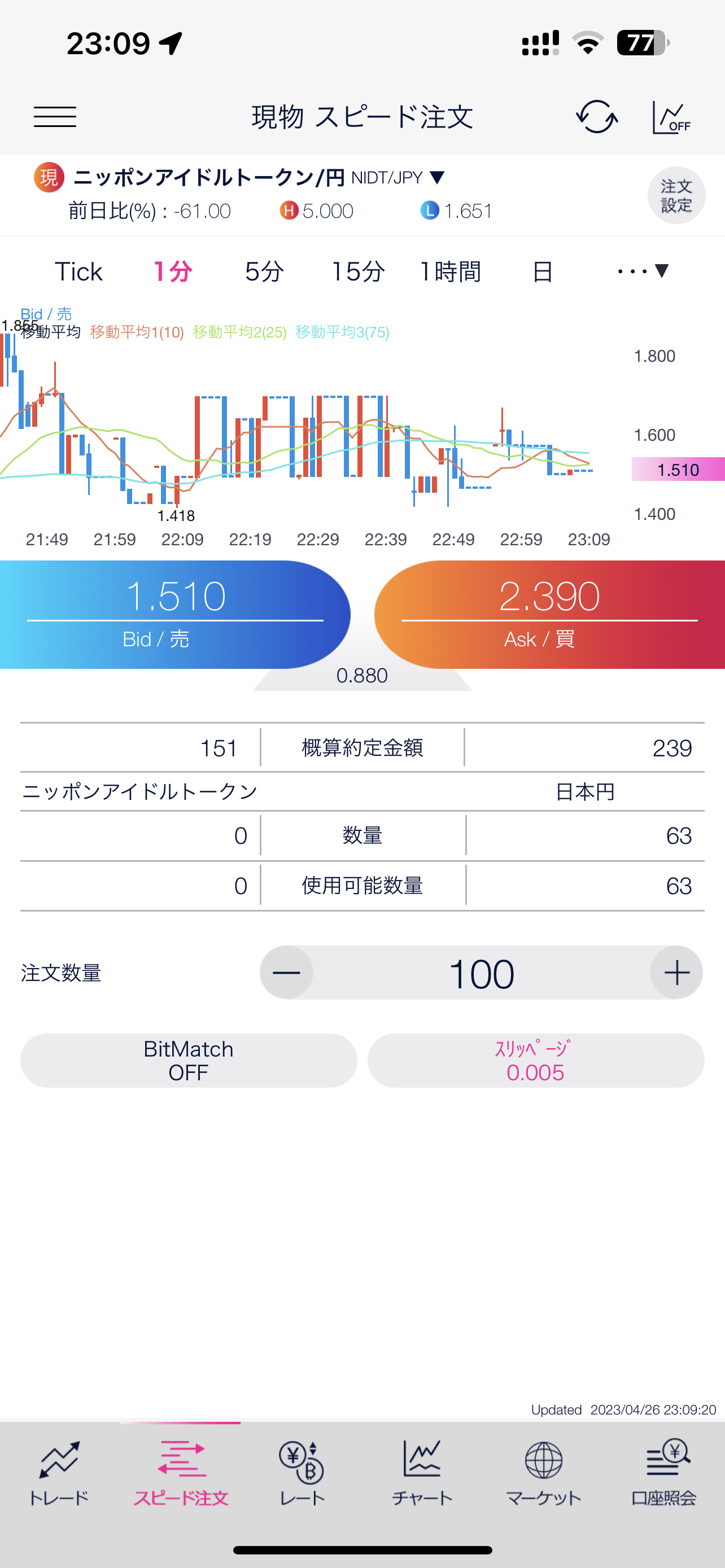Increase 注文数量 with plus button
The height and width of the screenshot is (1568, 725).
(x=676, y=972)
